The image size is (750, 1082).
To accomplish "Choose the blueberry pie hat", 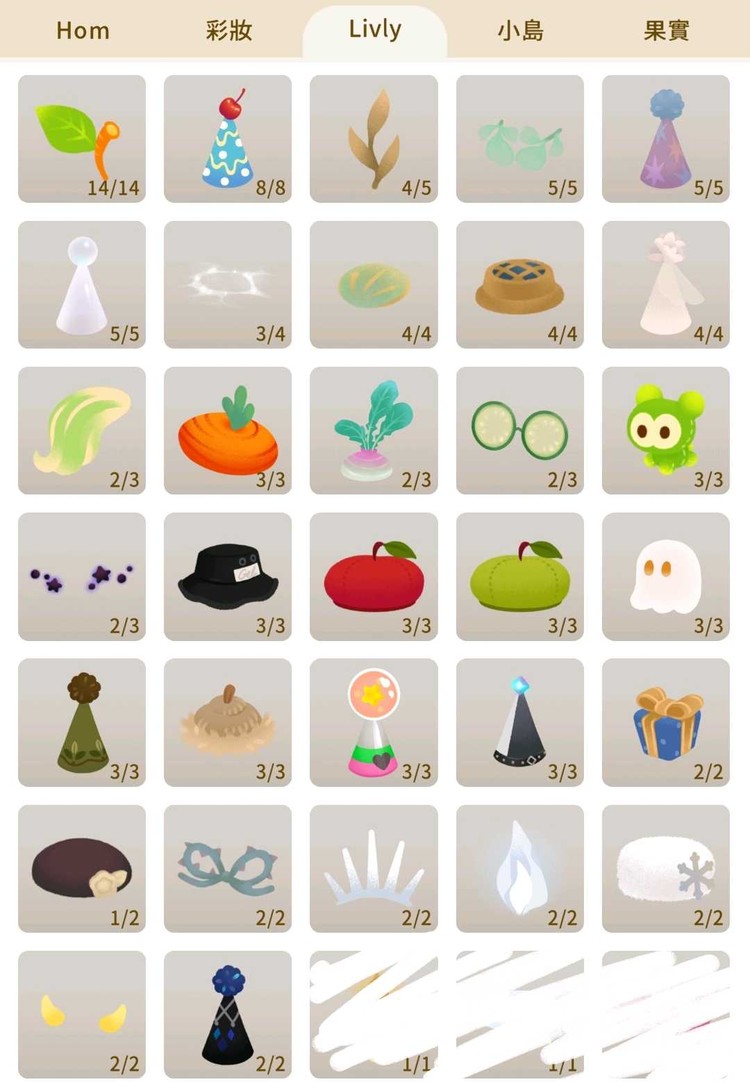I will pyautogui.click(x=520, y=285).
